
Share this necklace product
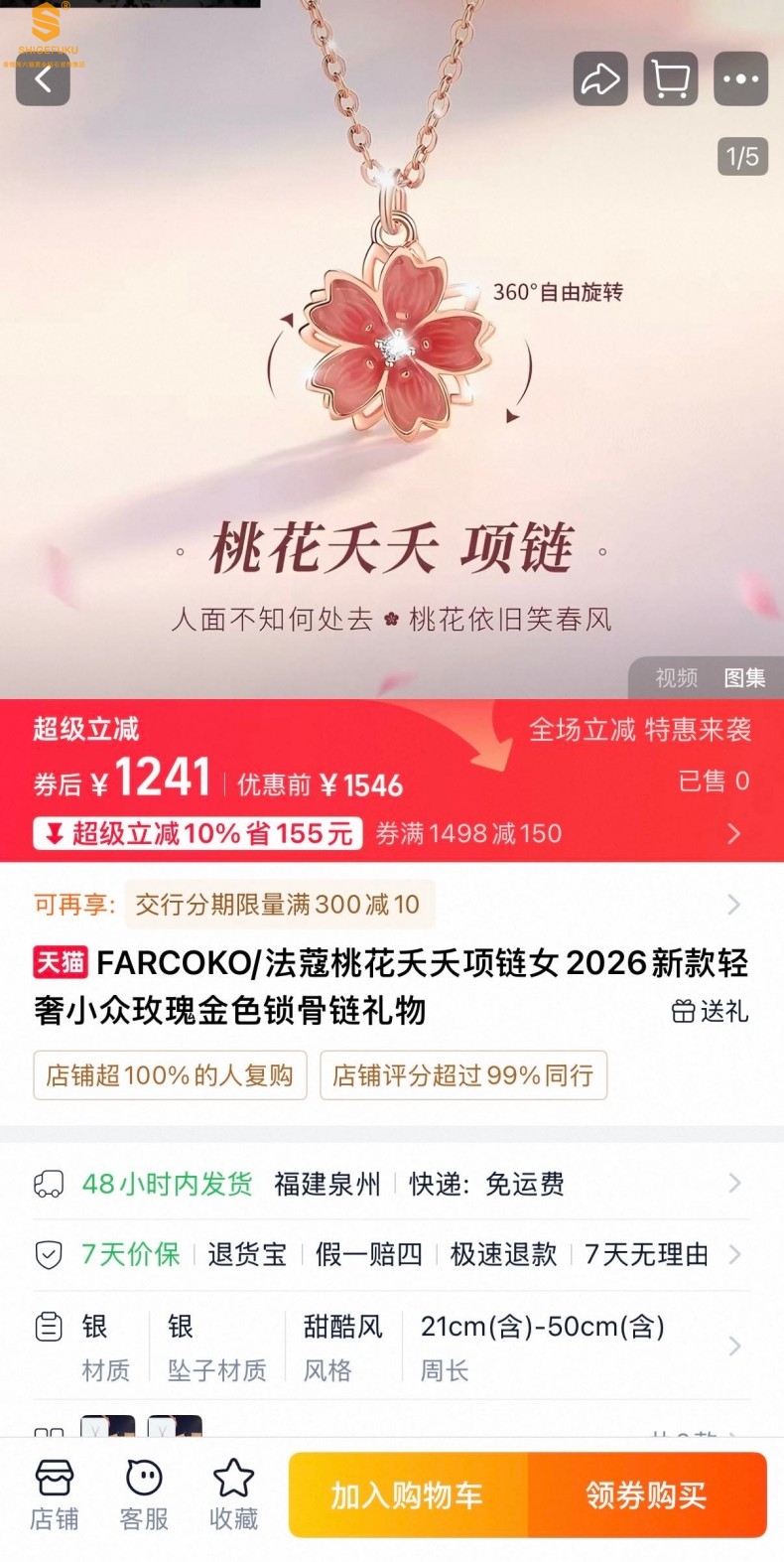tap(600, 79)
